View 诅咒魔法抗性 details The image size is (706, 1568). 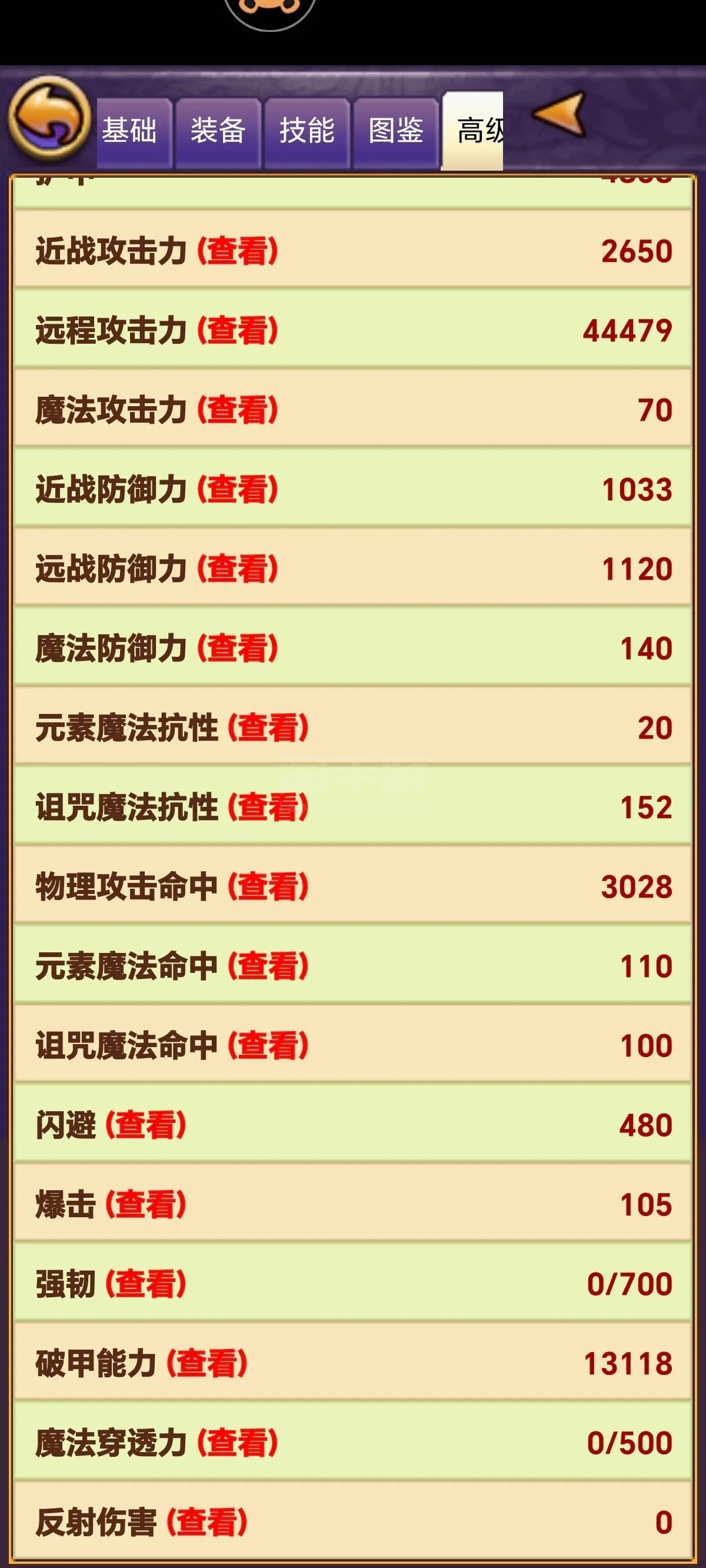coord(268,807)
